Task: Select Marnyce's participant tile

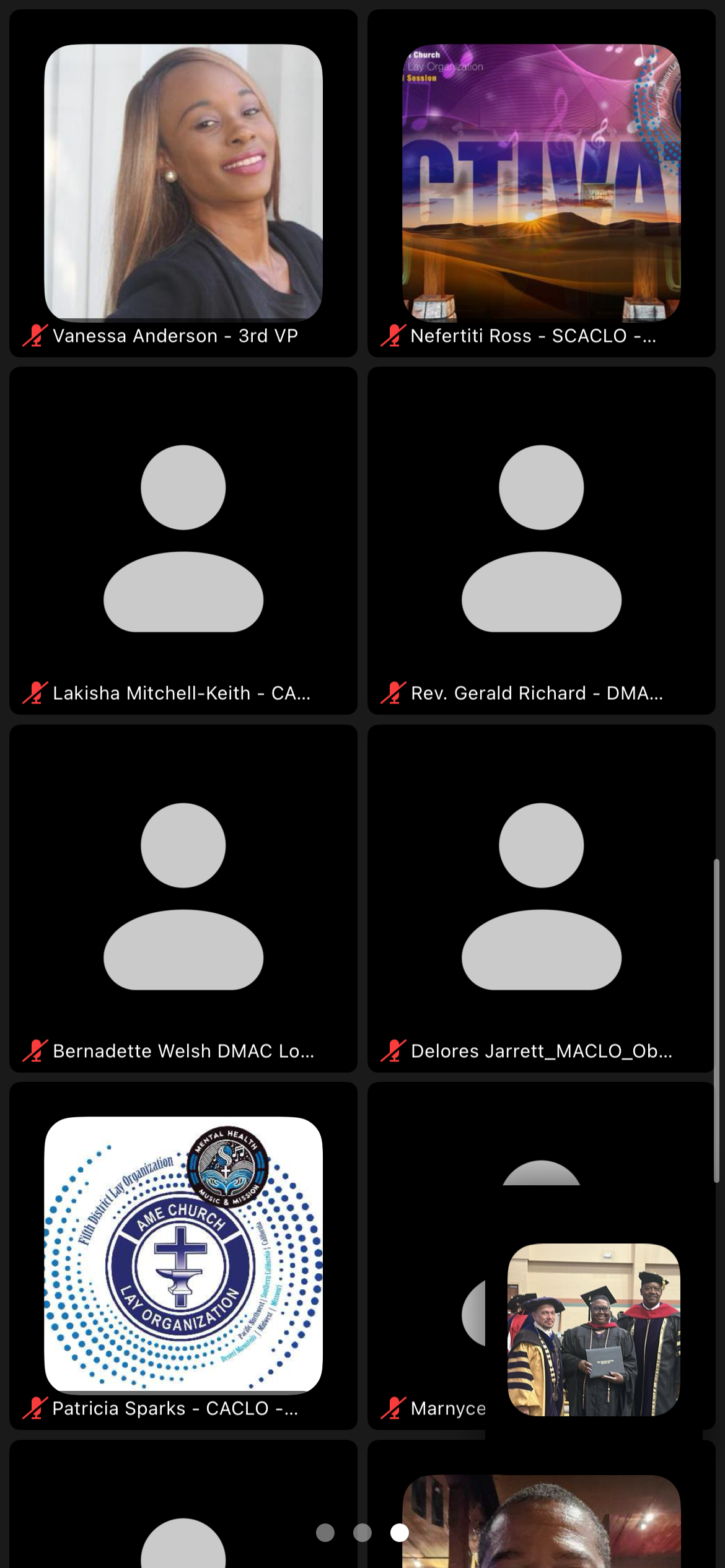Action: (434, 1256)
